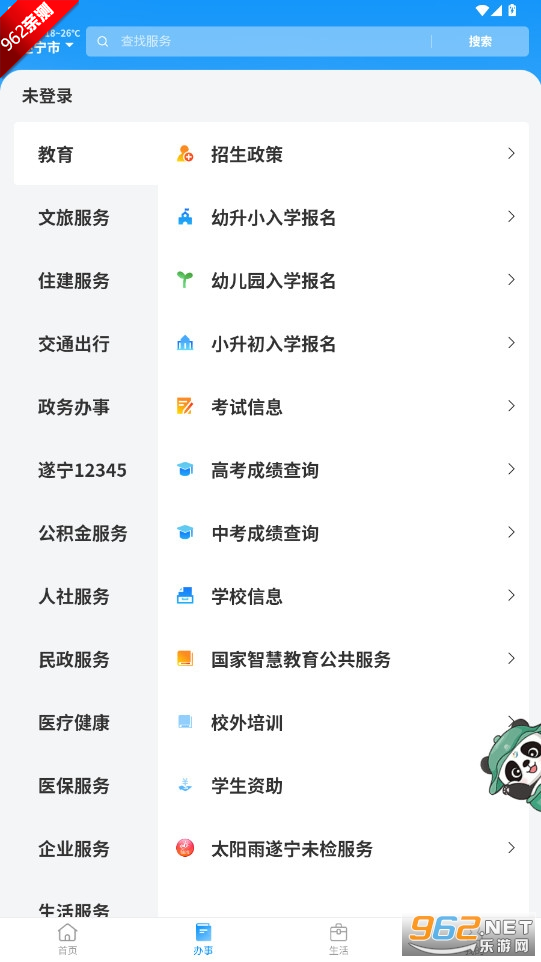
Task: Tap the 搜索 button
Action: point(480,41)
